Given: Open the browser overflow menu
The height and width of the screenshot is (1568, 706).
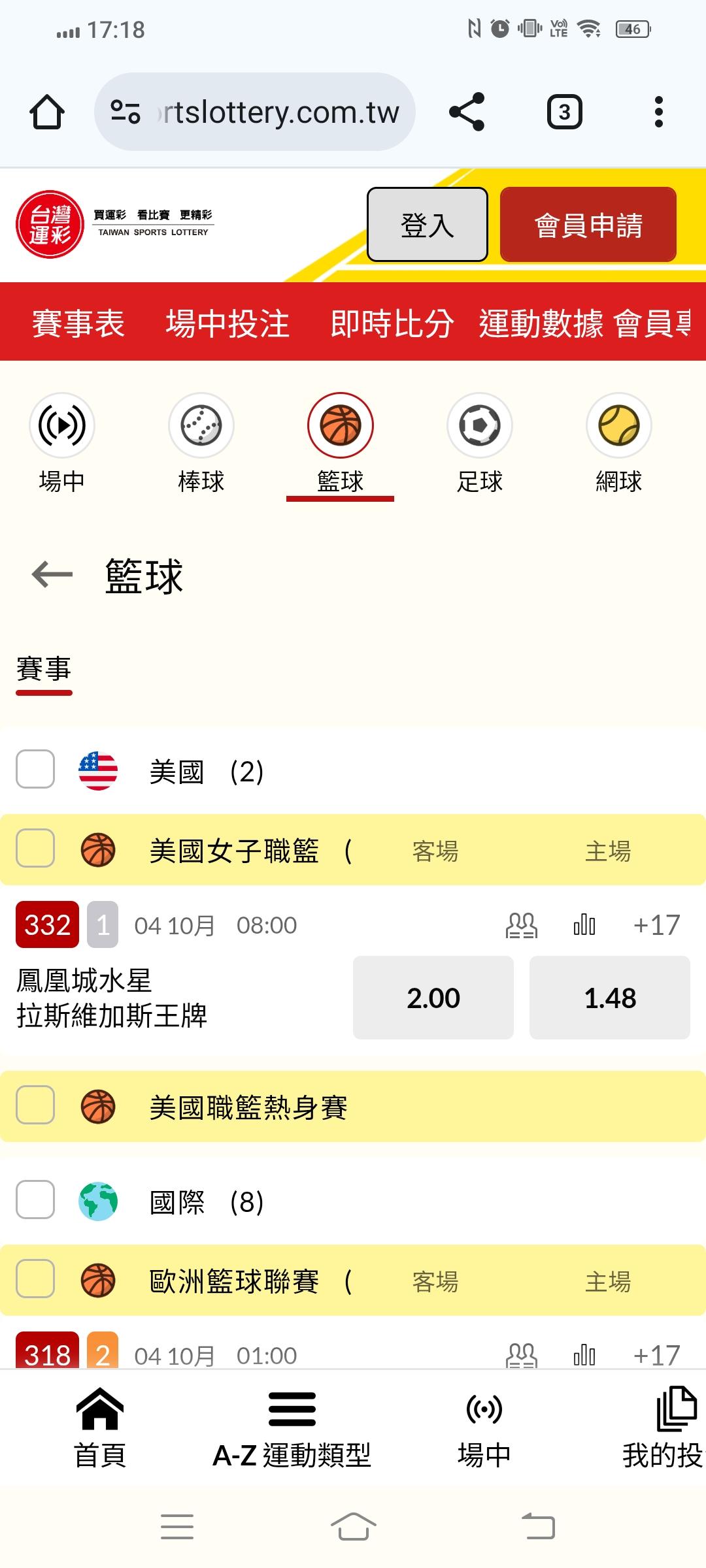Looking at the screenshot, I should (x=658, y=112).
